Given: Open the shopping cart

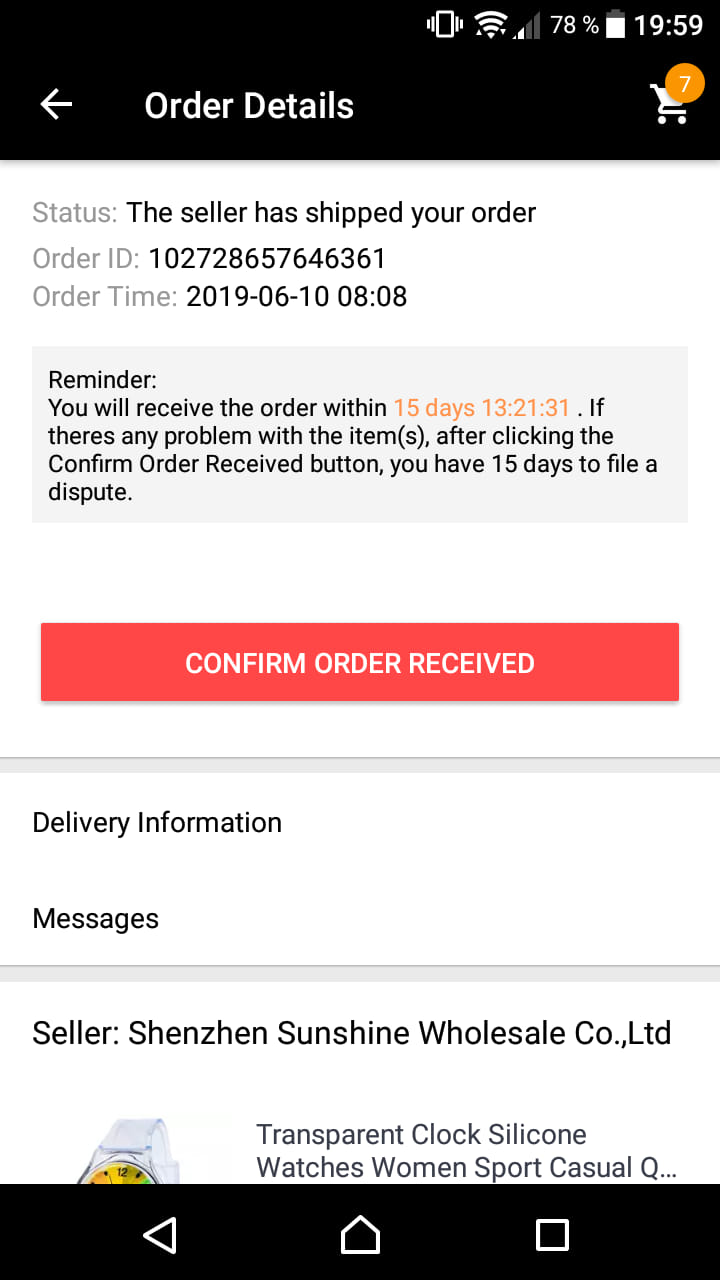Looking at the screenshot, I should tap(670, 104).
